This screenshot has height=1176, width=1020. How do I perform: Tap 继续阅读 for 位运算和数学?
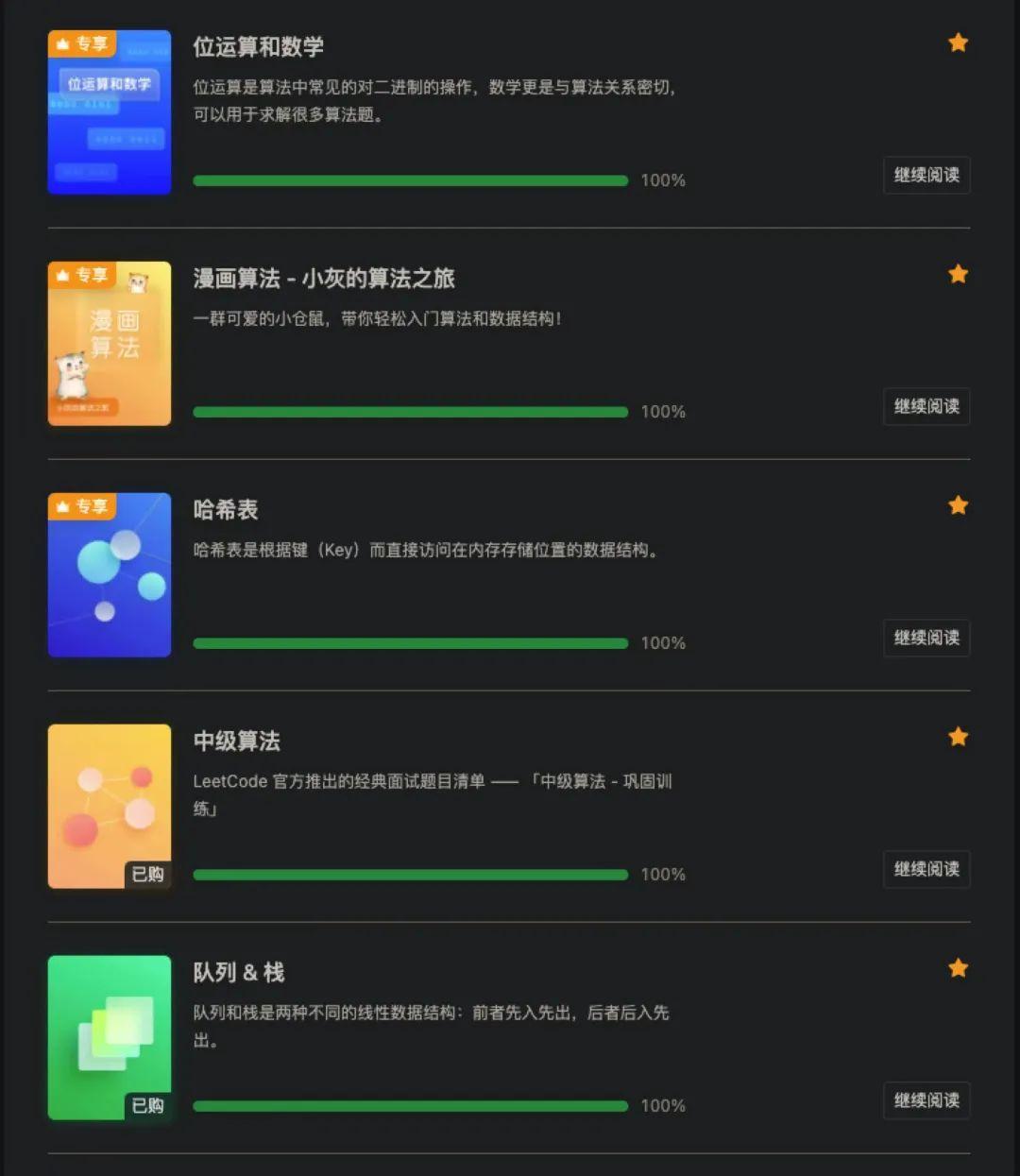coord(926,176)
